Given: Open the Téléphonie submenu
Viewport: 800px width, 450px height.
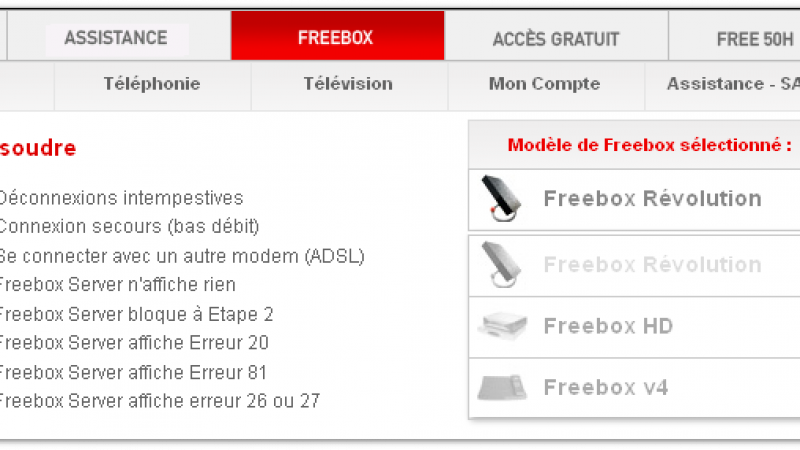Looking at the screenshot, I should [x=152, y=84].
